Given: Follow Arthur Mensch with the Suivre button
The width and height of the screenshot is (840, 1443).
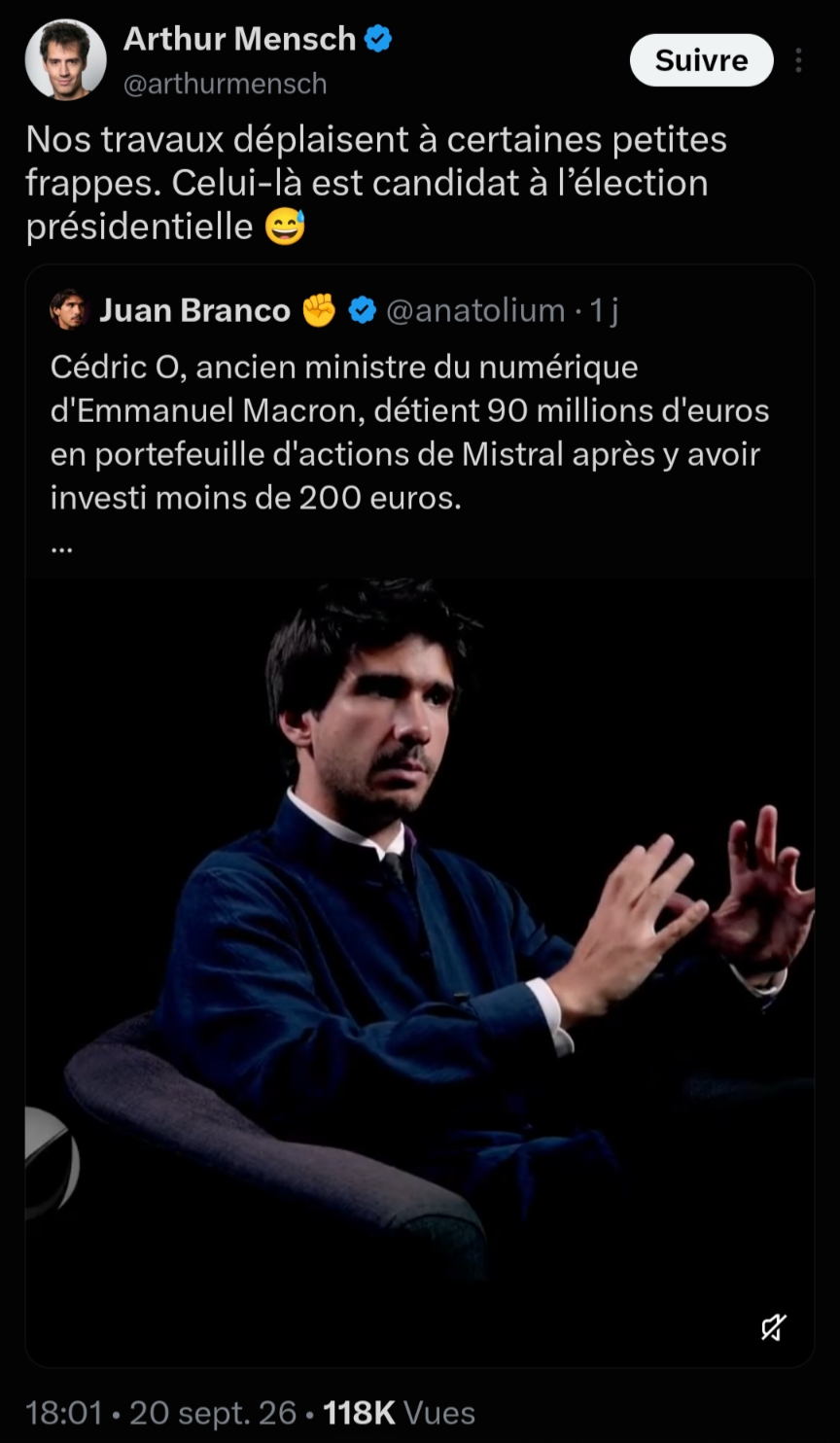Looking at the screenshot, I should pos(701,60).
